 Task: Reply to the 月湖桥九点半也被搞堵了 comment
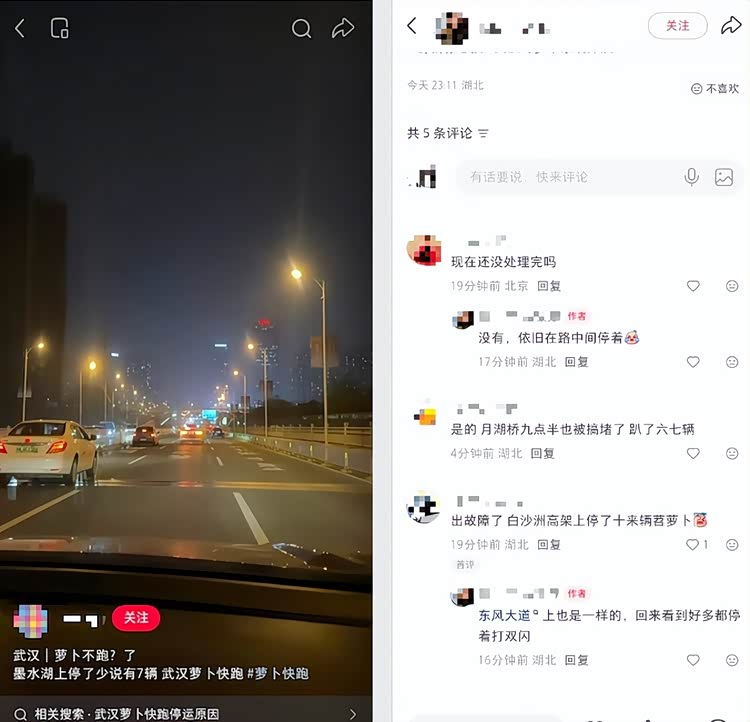tap(542, 454)
